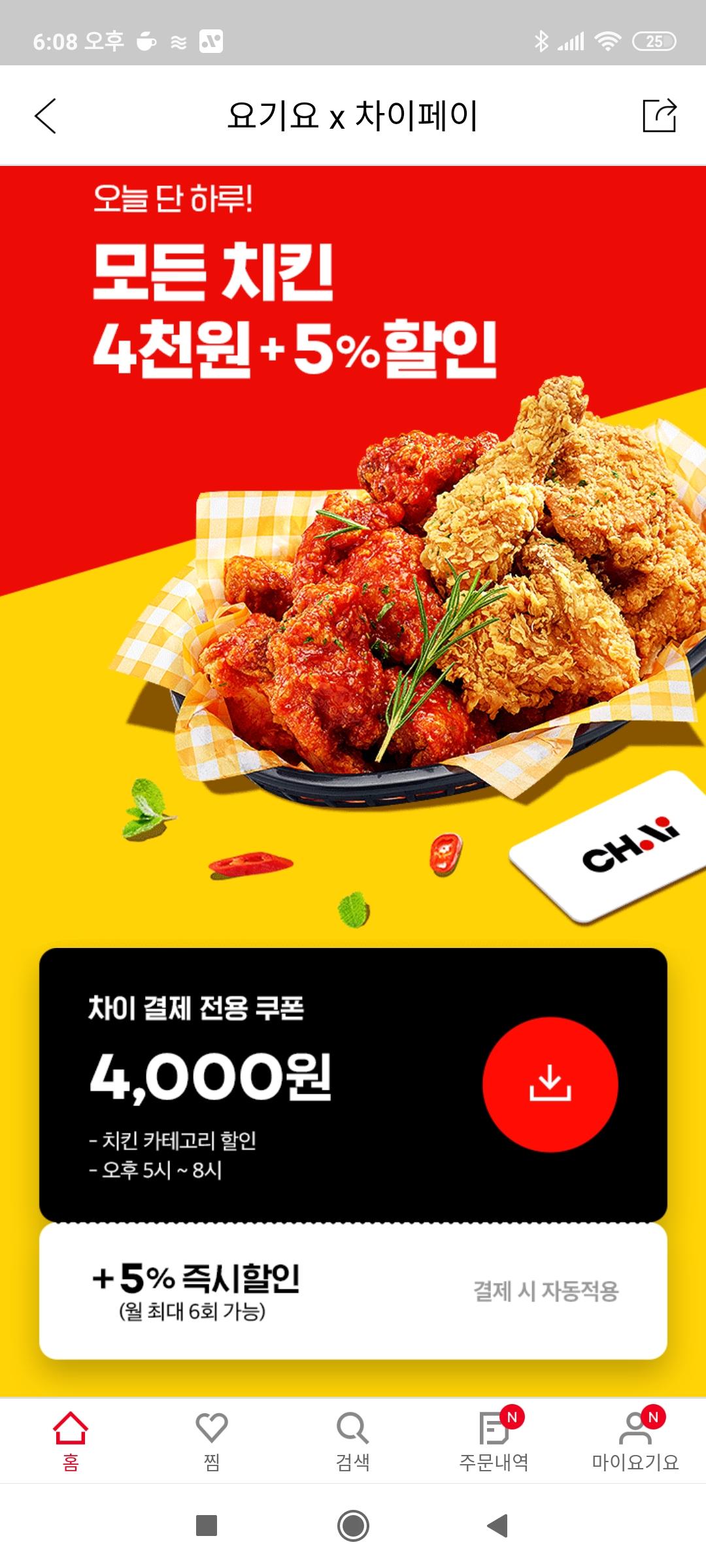Viewport: 706px width, 1568px height.
Task: Switch to the 홈 tab
Action: pos(71,1441)
